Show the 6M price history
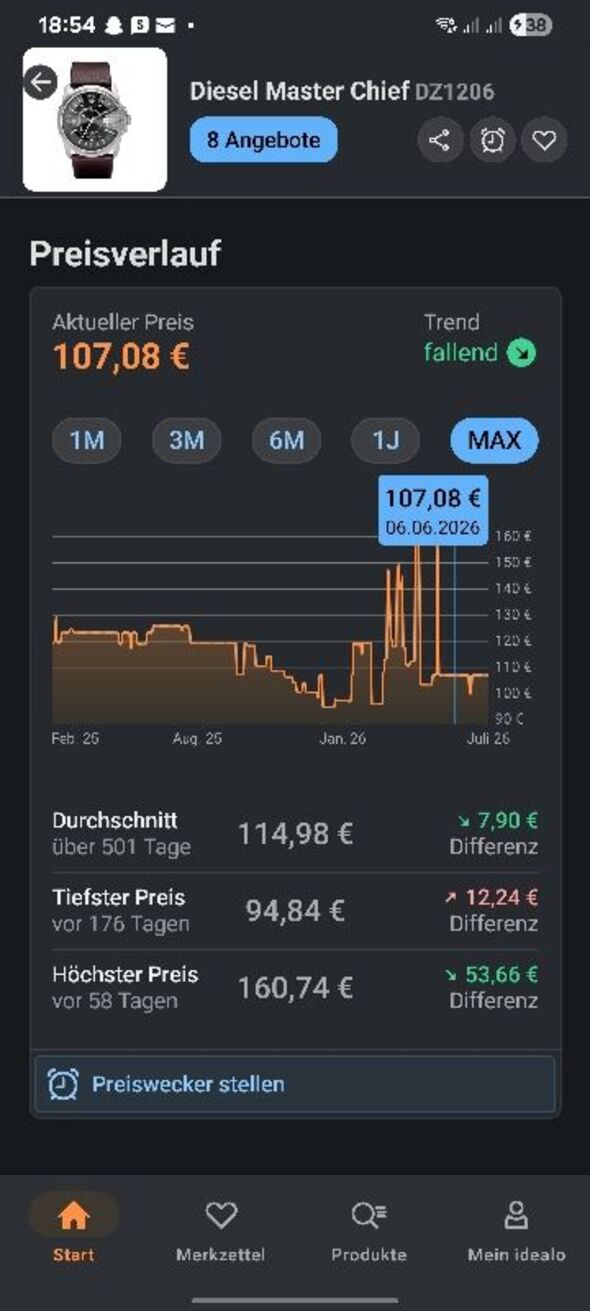Image resolution: width=590 pixels, height=1311 pixels. pos(286,440)
